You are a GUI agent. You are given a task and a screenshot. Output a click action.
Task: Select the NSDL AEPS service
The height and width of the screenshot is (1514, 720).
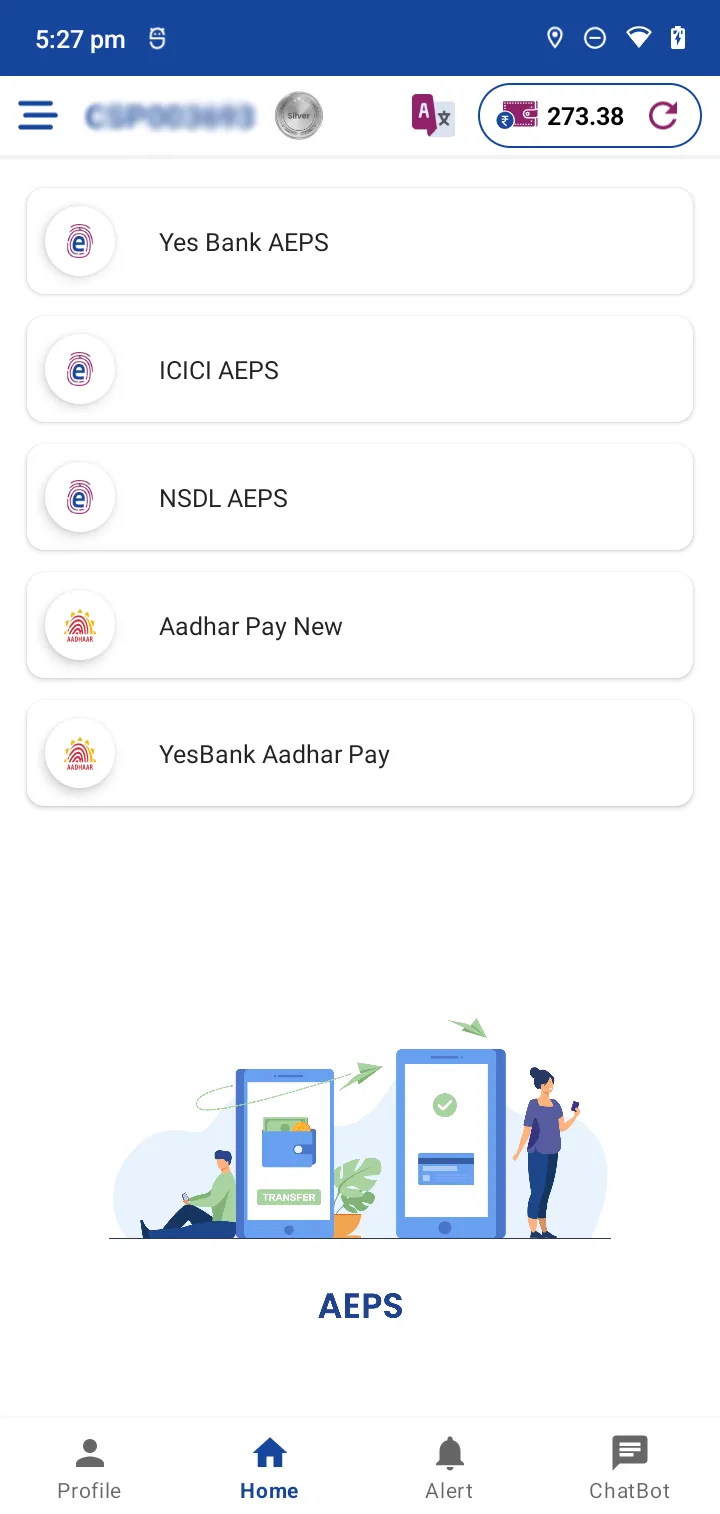click(x=360, y=497)
